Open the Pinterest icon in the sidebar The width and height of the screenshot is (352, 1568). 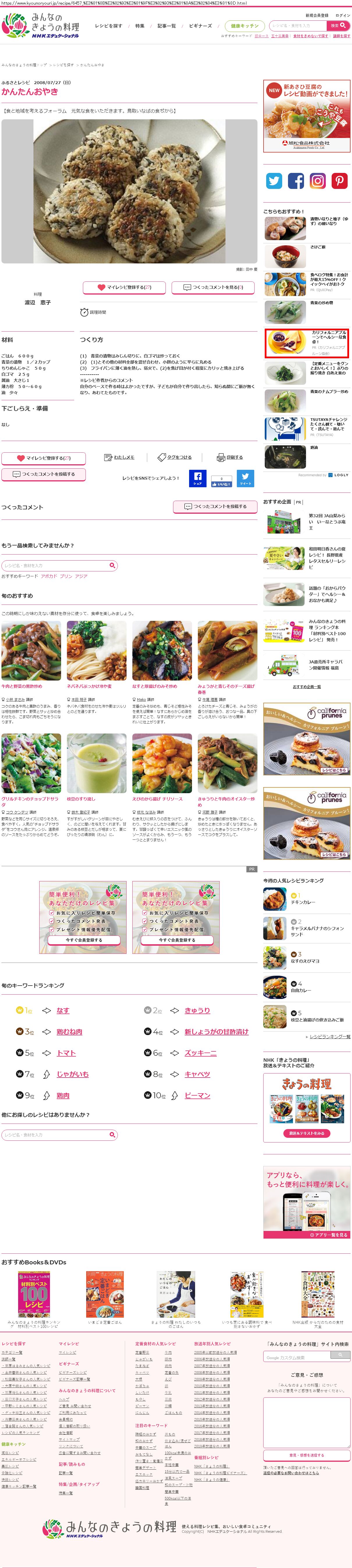pyautogui.click(x=339, y=181)
